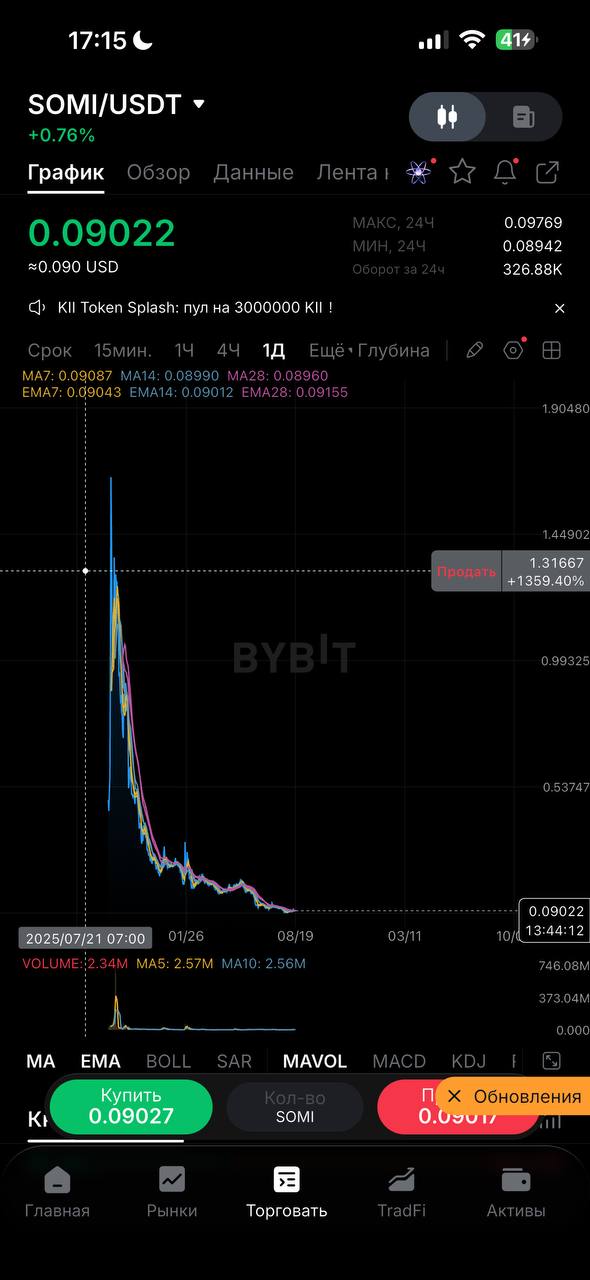Go to the Рынки tab
This screenshot has width=590, height=1280.
172,1193
